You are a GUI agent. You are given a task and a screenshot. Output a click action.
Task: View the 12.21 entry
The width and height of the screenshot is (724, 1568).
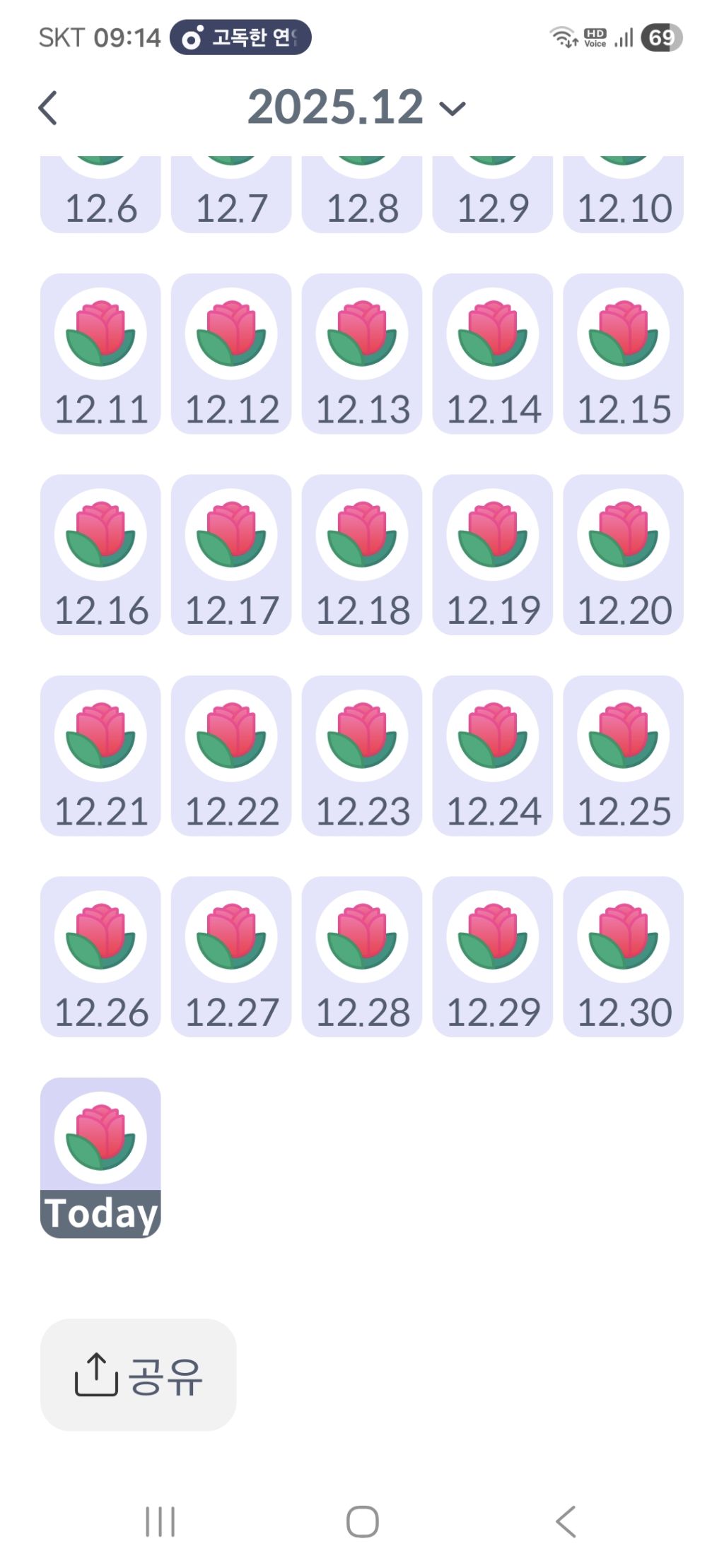point(100,755)
